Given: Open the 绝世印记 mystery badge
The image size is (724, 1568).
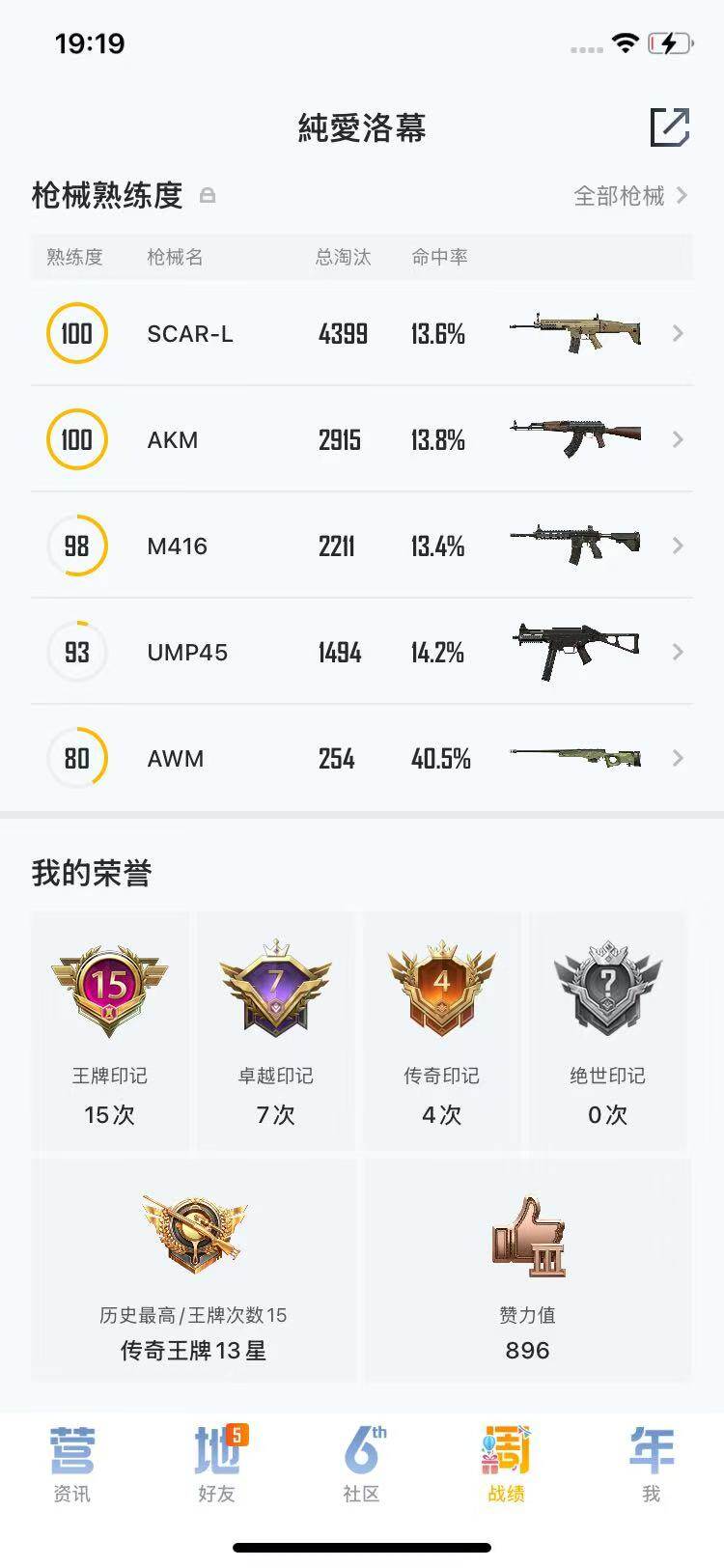Looking at the screenshot, I should tap(608, 983).
